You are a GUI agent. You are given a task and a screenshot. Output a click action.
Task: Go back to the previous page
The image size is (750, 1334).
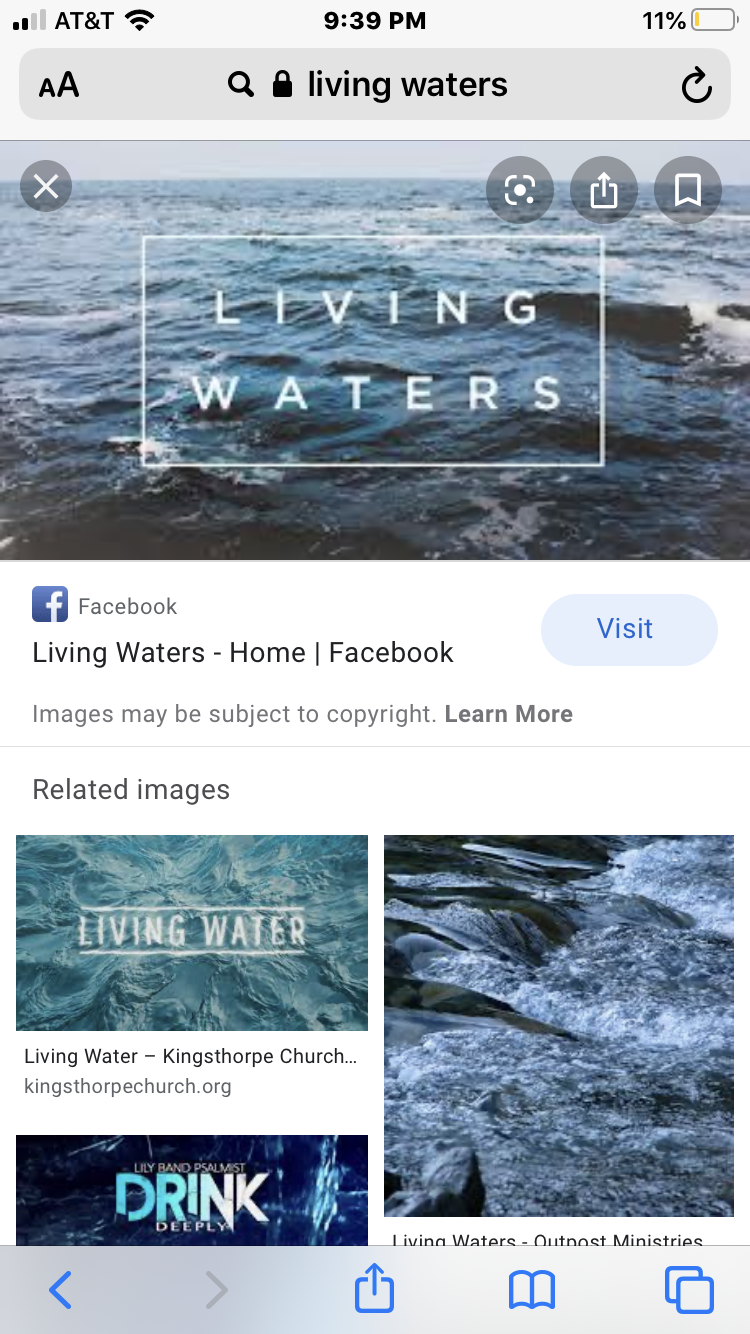(60, 1290)
